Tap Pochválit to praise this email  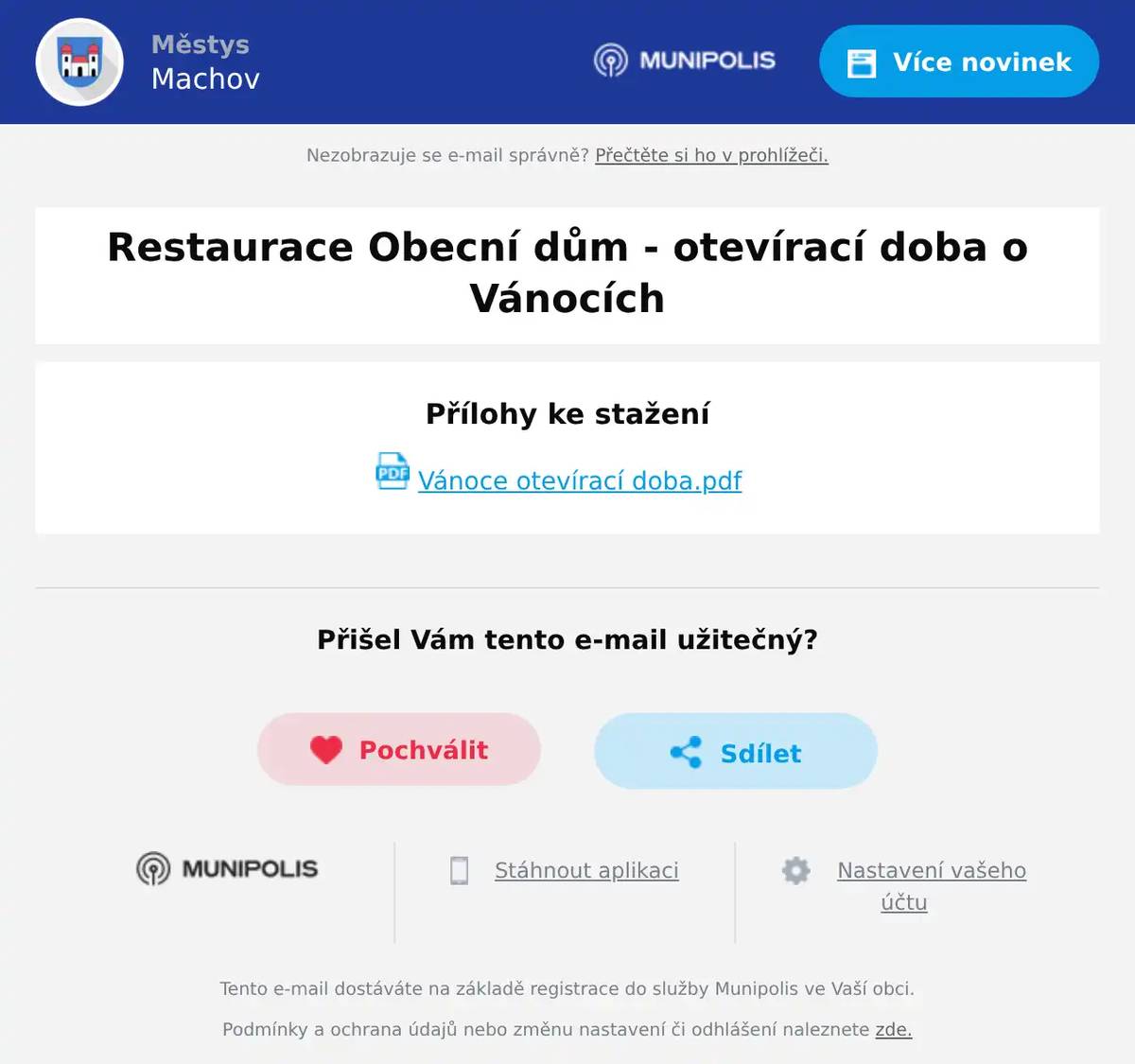399,750
